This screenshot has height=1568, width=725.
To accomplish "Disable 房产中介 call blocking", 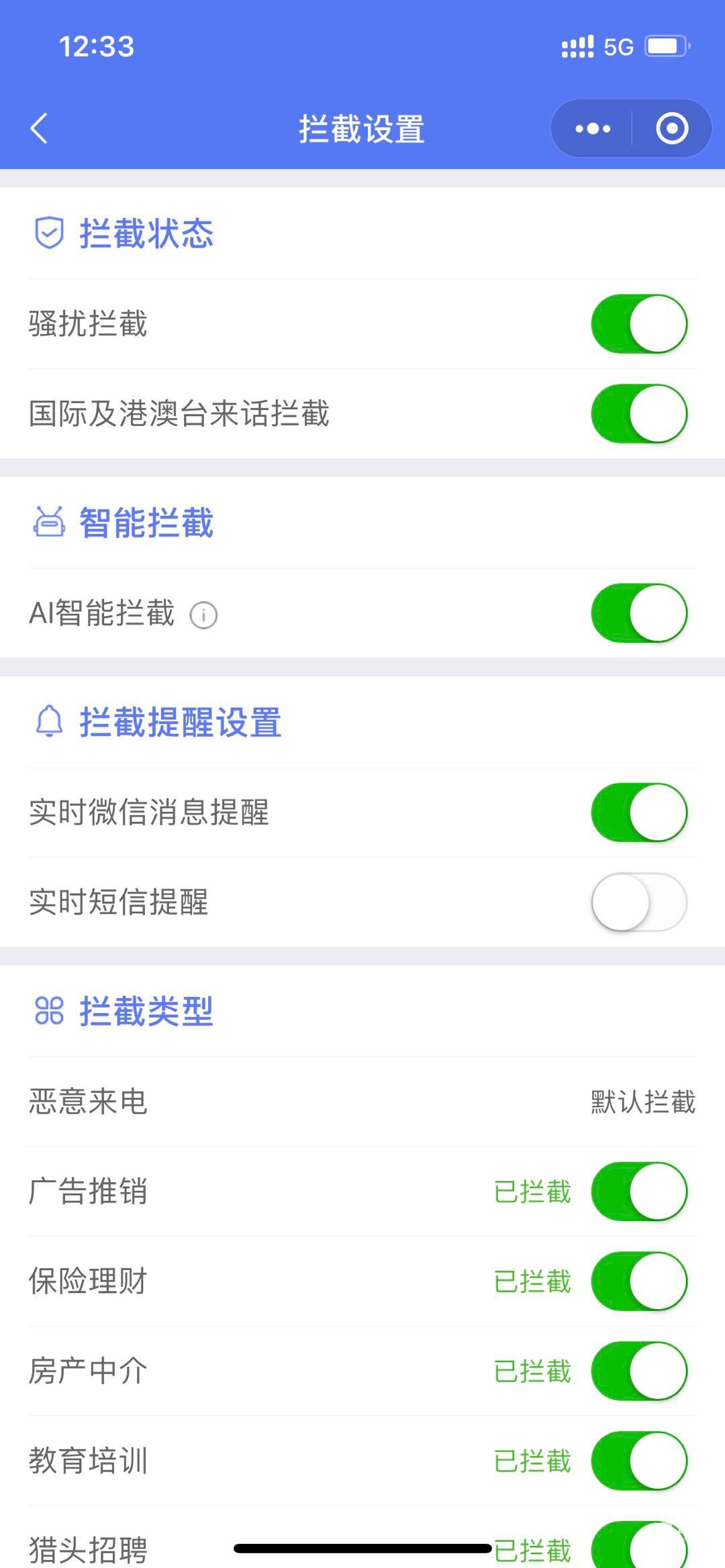I will click(639, 1371).
